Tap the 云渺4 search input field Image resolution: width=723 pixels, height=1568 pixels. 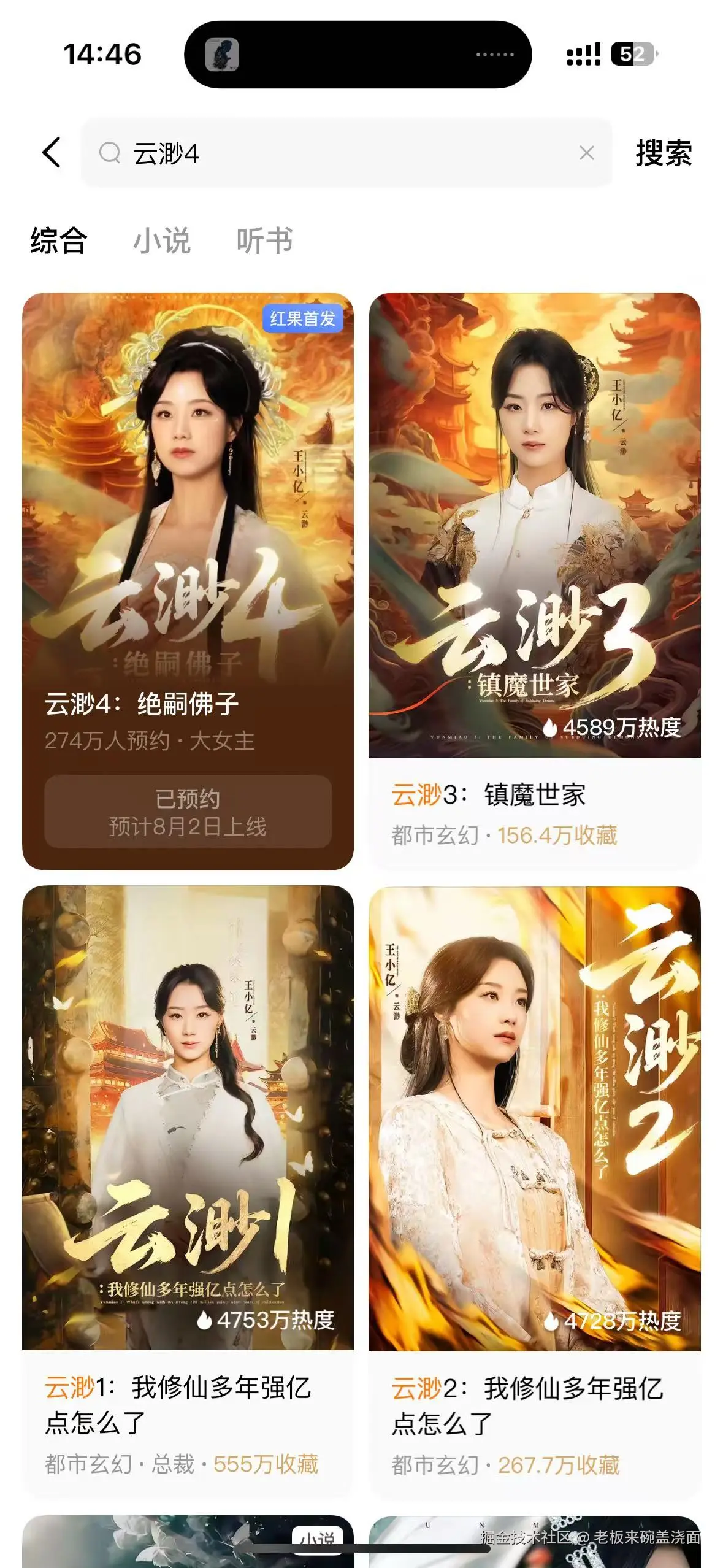(245, 153)
